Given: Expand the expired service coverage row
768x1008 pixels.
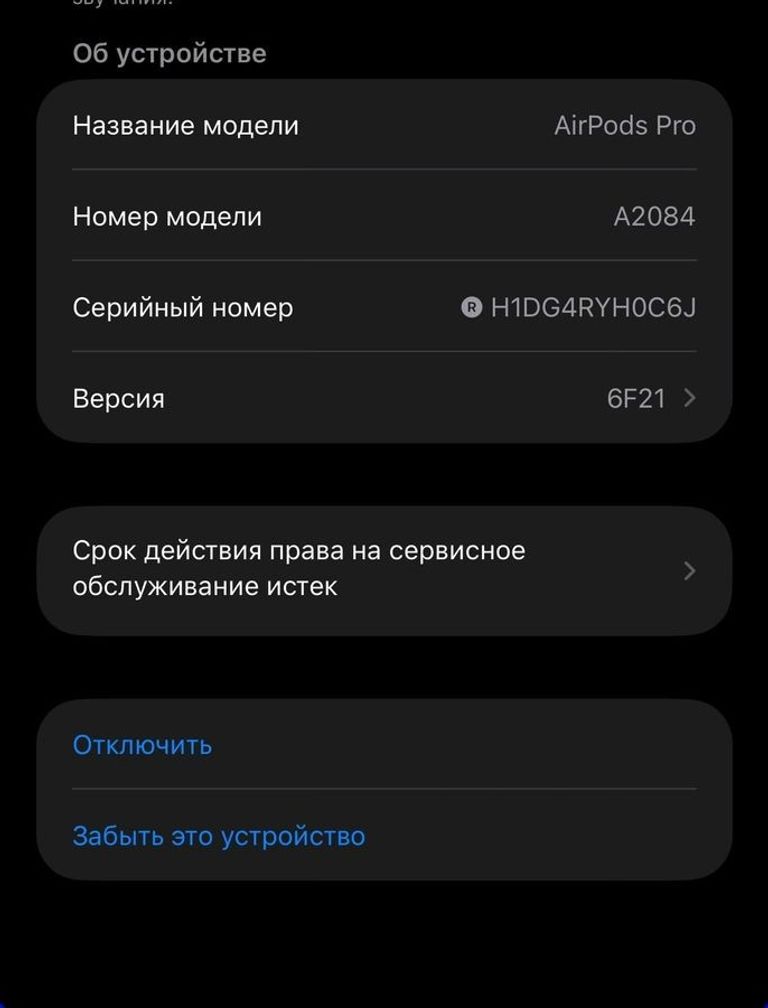Looking at the screenshot, I should coord(384,570).
